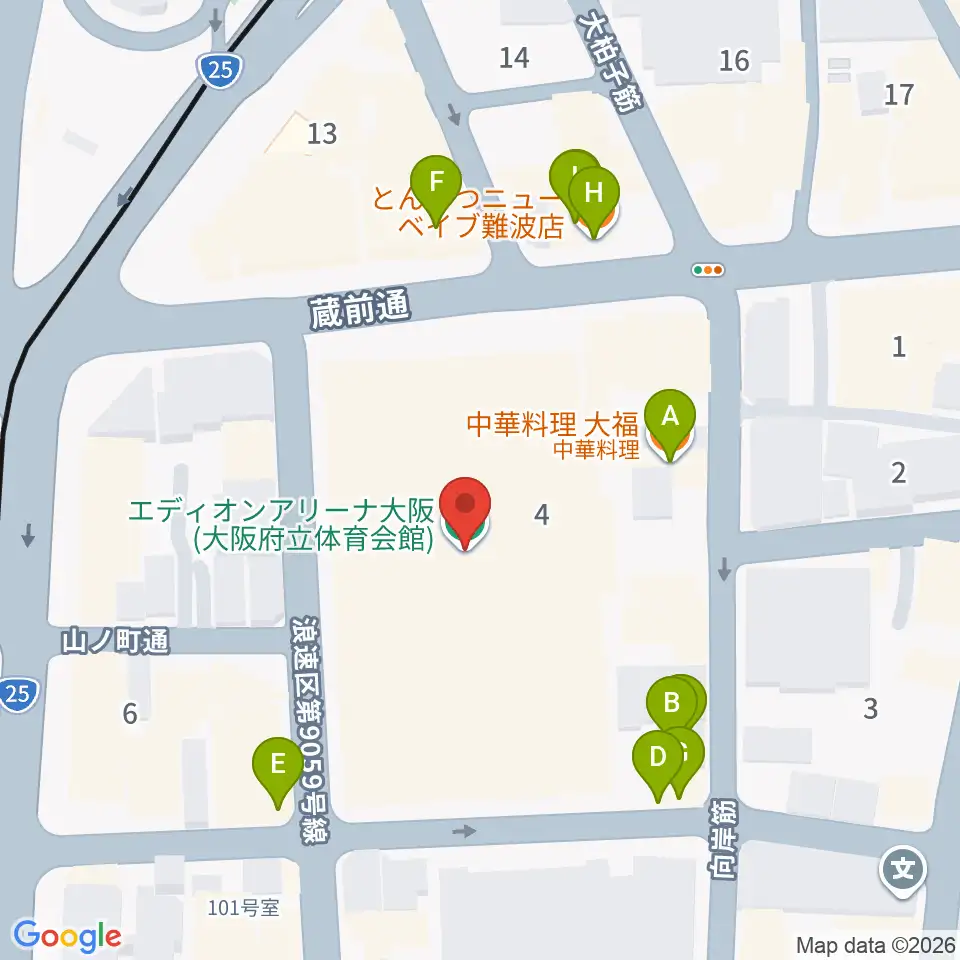Select green marker H
The image size is (960, 960).
tap(594, 197)
